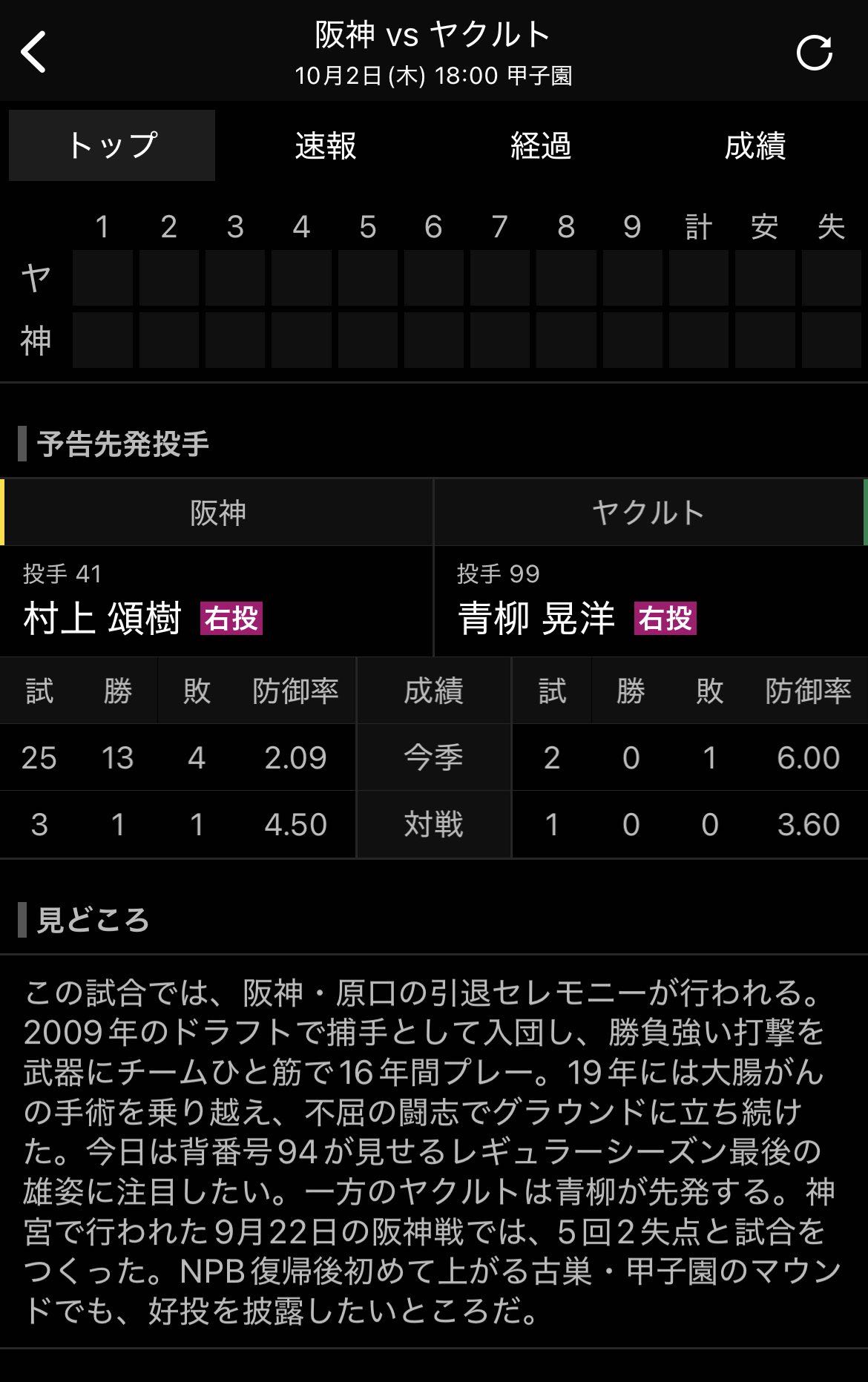Switch to the 速報 tab

pyautogui.click(x=326, y=145)
